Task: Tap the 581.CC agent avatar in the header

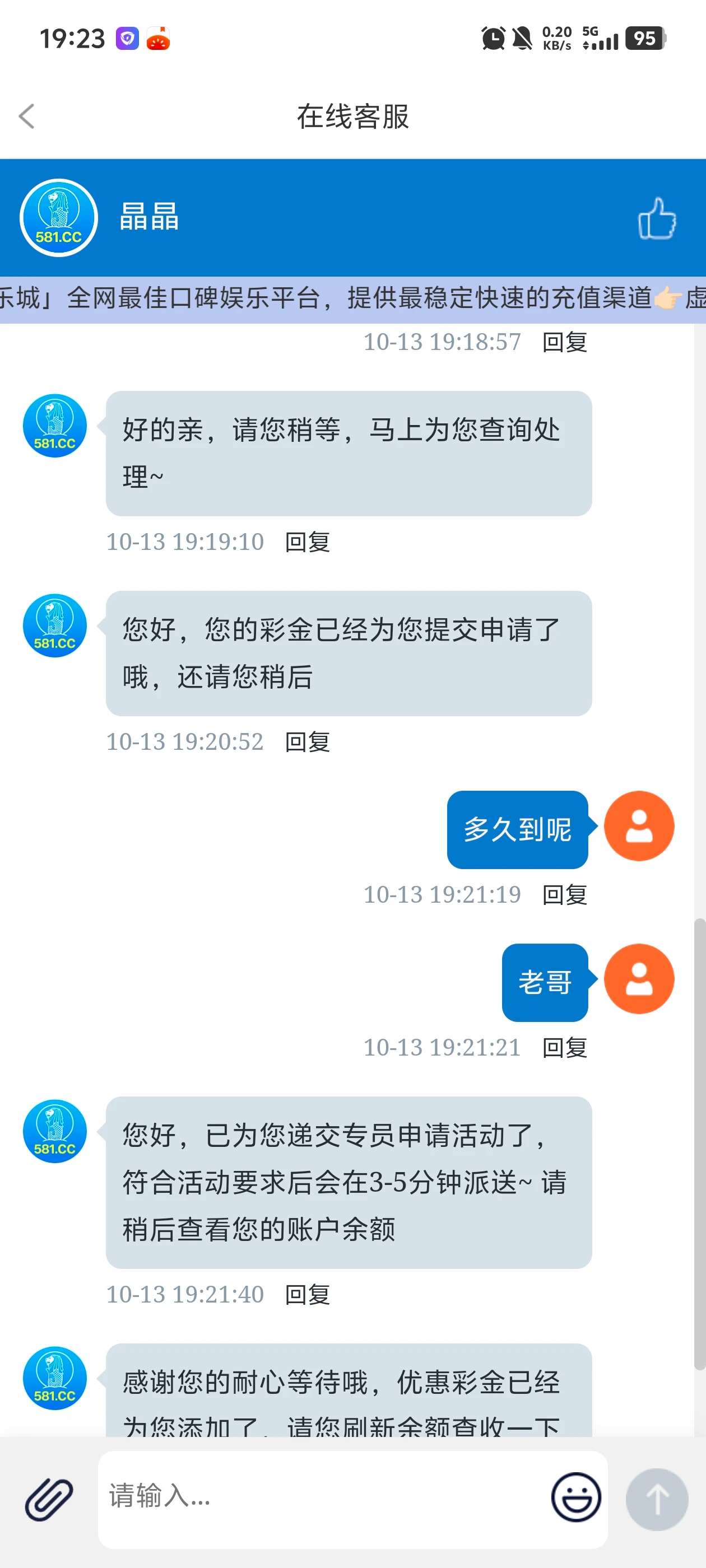Action: pos(58,218)
